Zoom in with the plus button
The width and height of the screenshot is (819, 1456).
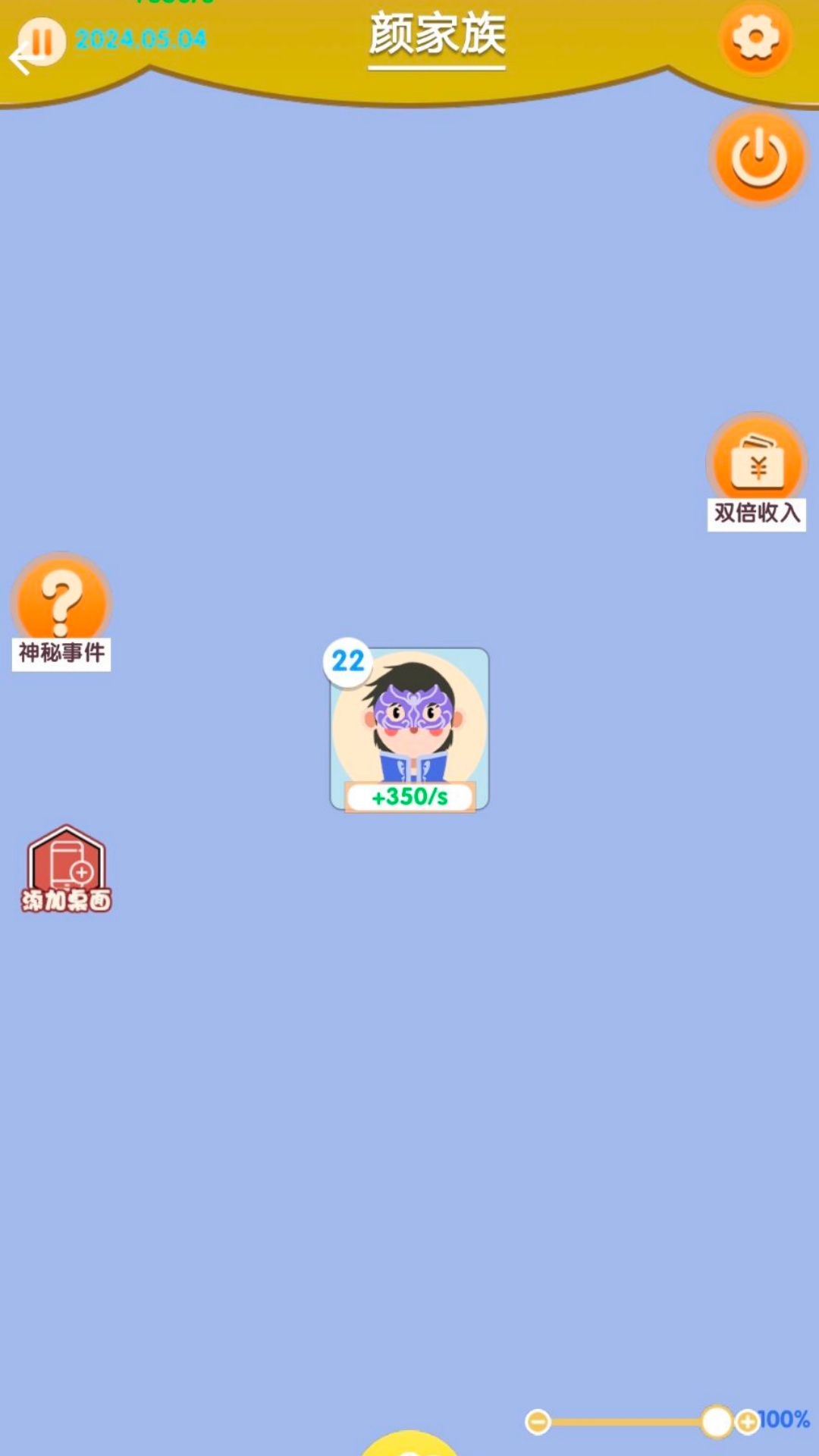[747, 1422]
